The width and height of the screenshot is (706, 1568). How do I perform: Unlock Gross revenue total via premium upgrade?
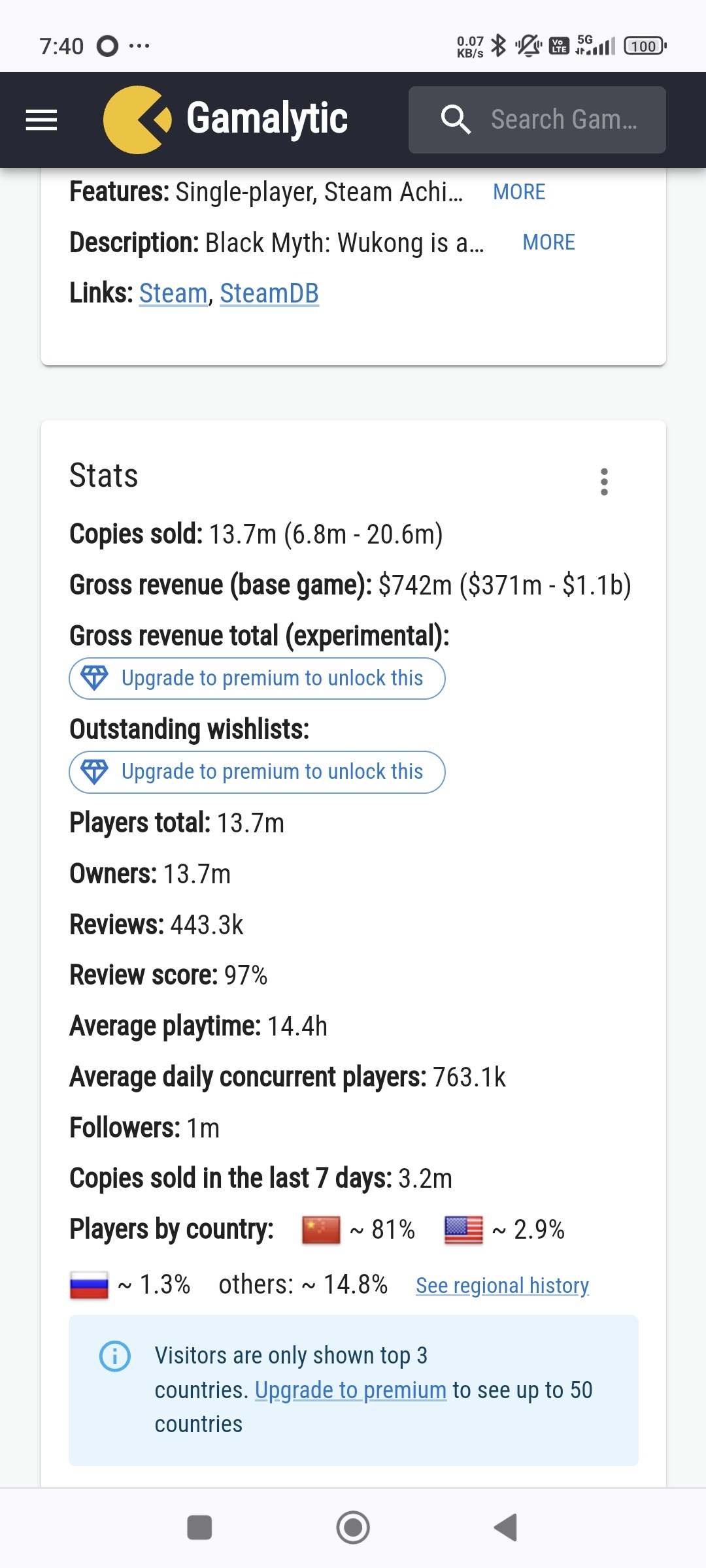point(257,678)
